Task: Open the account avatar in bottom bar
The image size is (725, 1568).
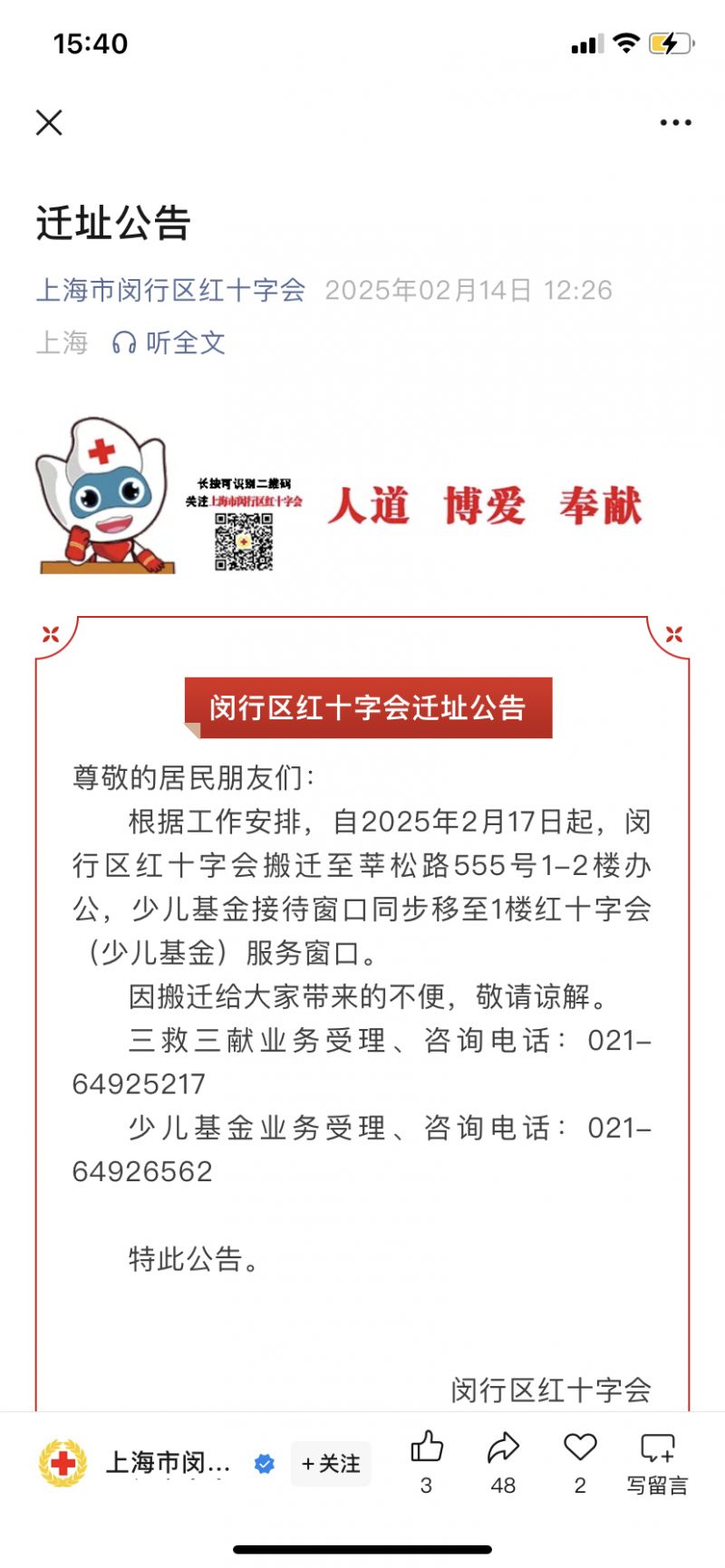Action: [63, 1462]
